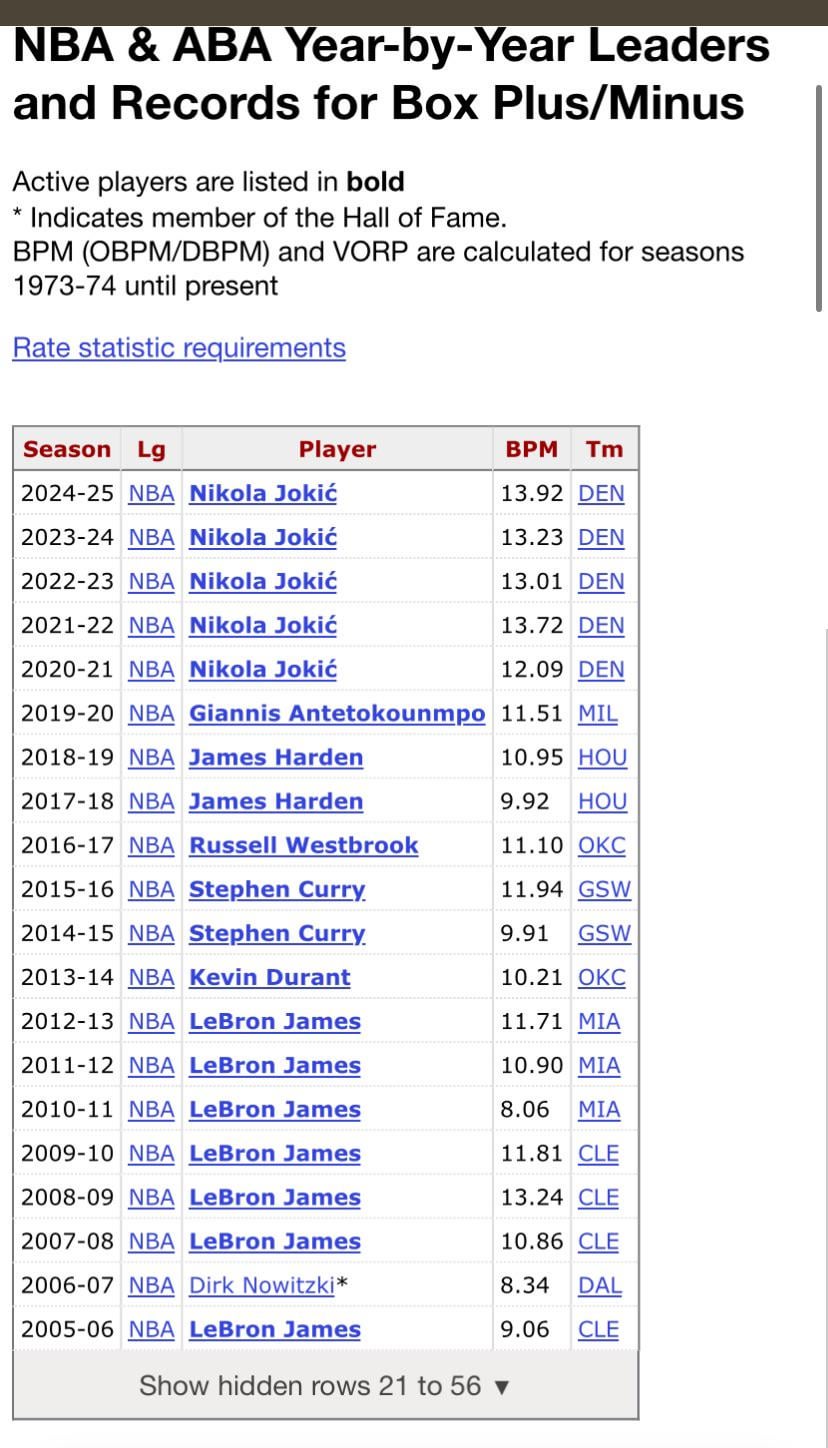Open the DAL team link
Screen dimensions: 828x1448
coord(600,1285)
